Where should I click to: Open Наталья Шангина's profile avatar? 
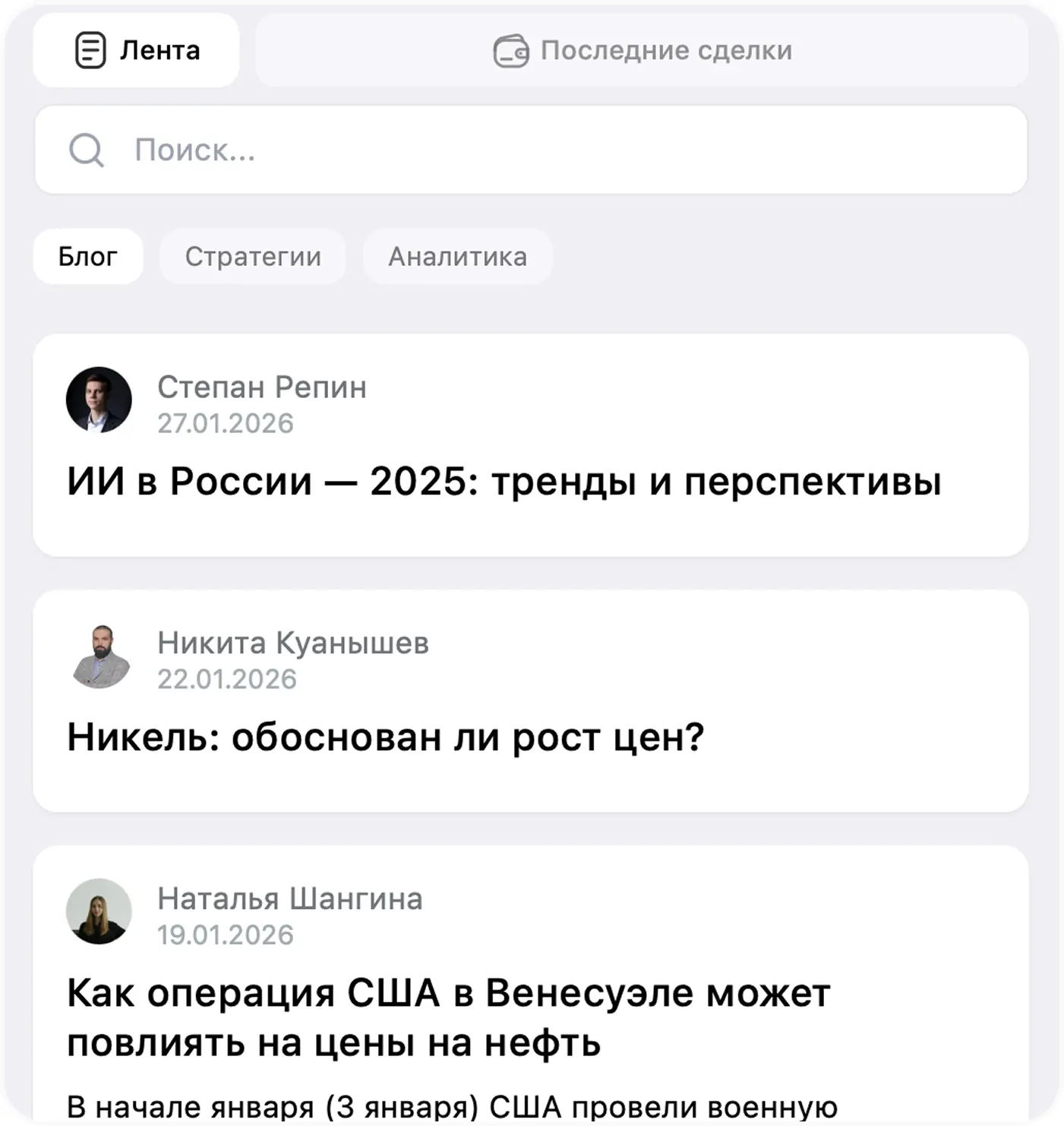[99, 912]
